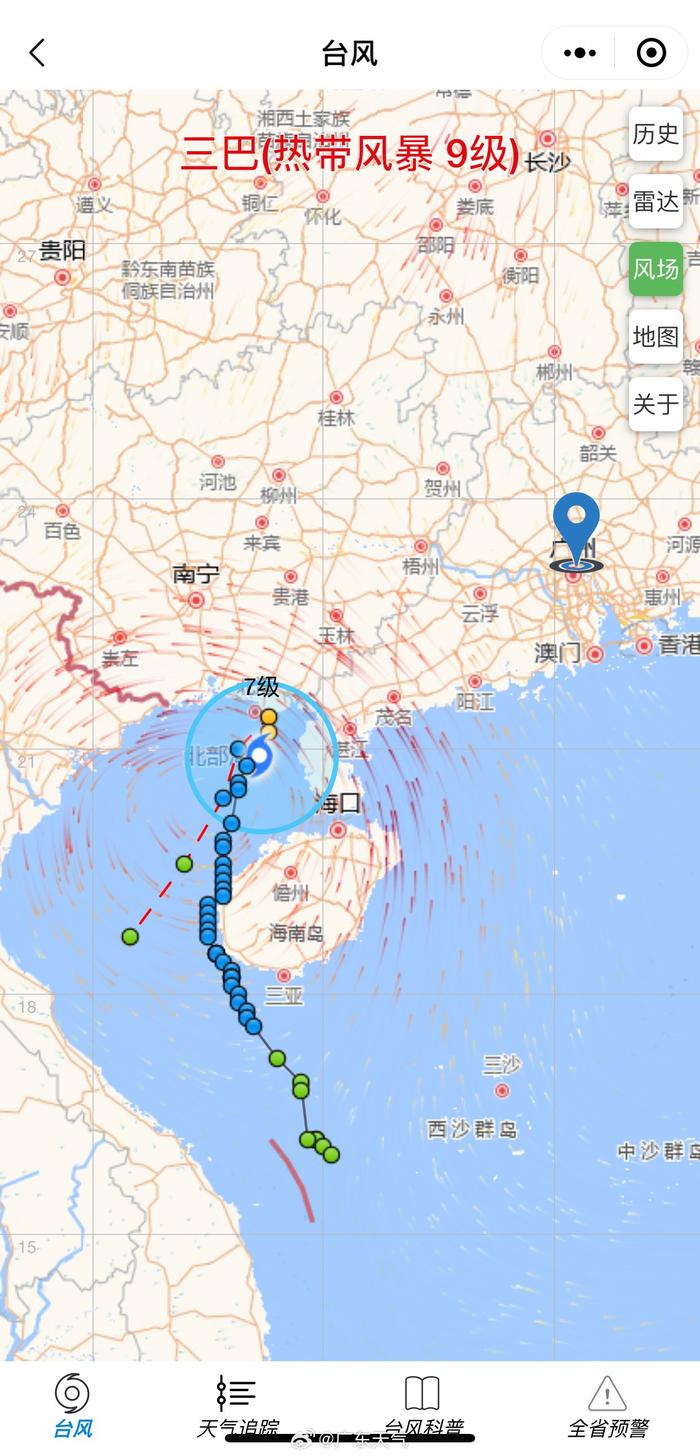The height and width of the screenshot is (1456, 700).
Task: Open the 台风科普 tab
Action: pos(422,1406)
